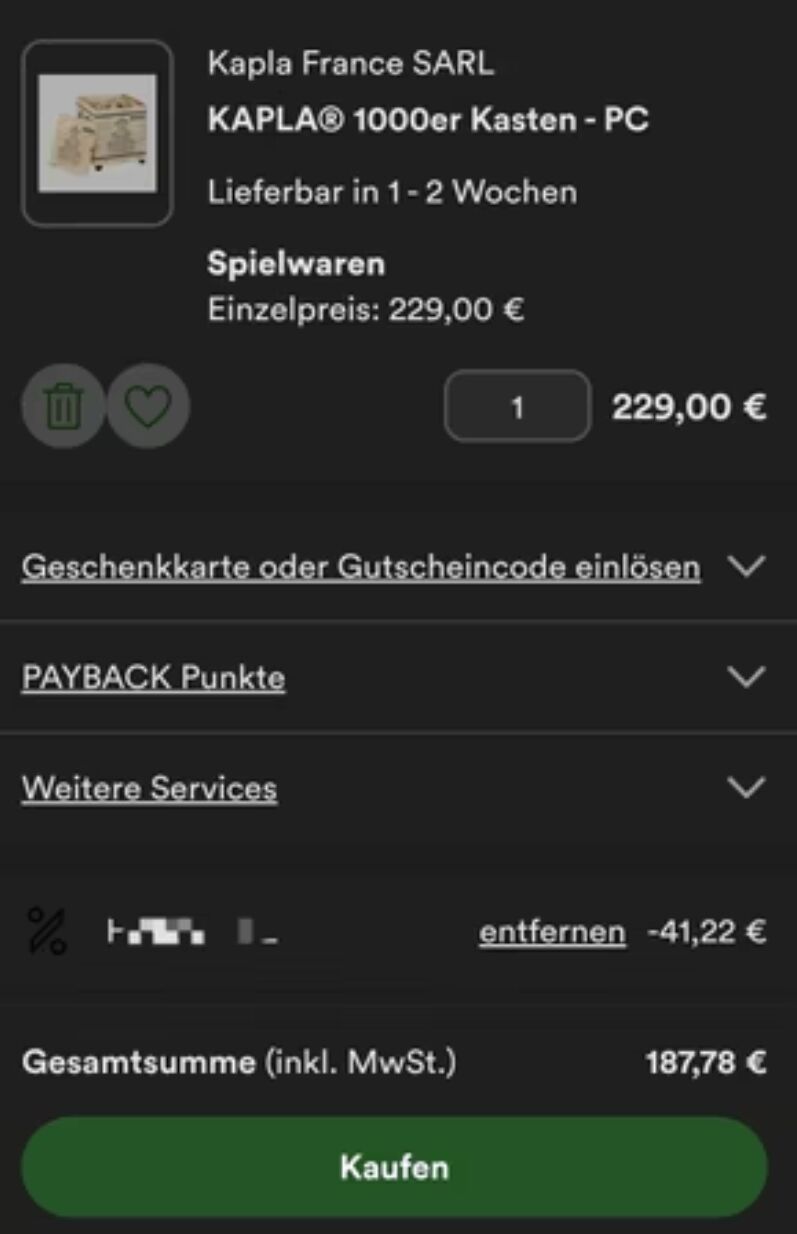Open the KAPLA 1000er Kasten product image
797x1234 pixels.
tap(97, 133)
